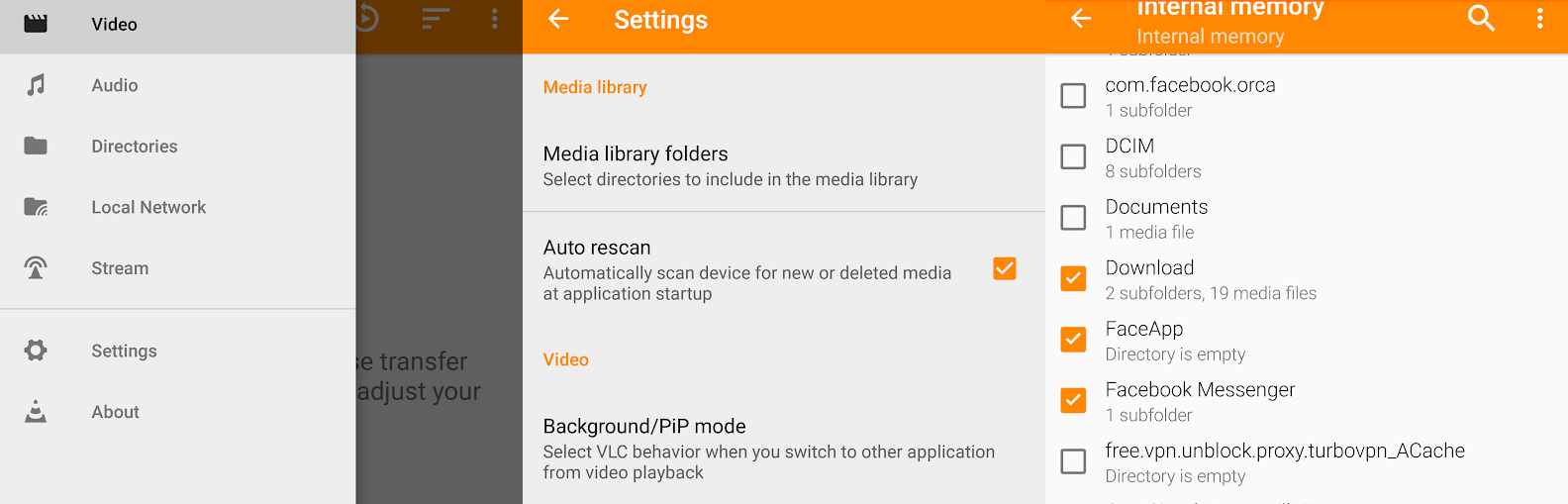Select Video in the drawer
Screen dimensions: 1568x504
[114, 25]
